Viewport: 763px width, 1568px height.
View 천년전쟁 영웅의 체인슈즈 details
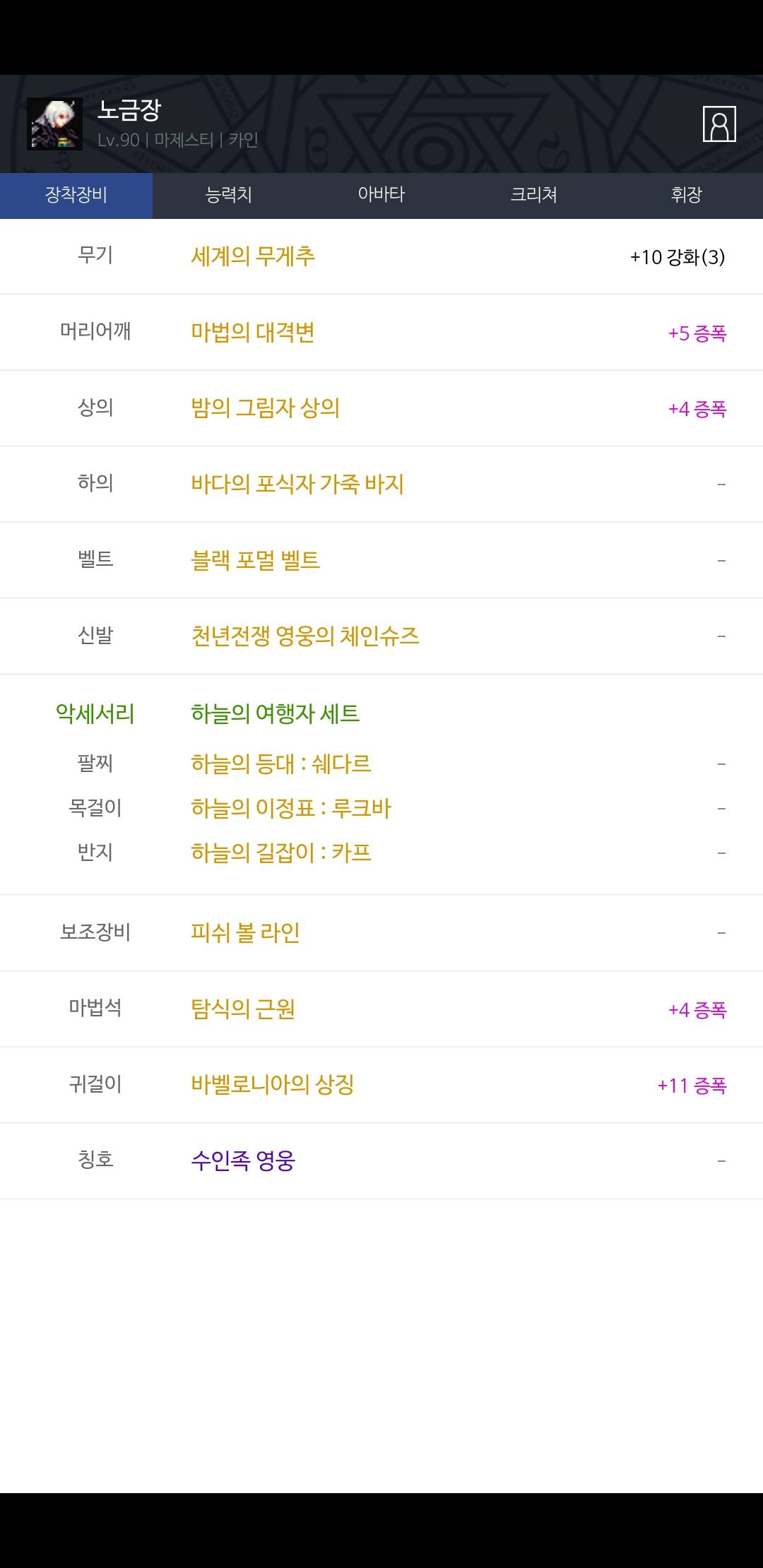[305, 636]
